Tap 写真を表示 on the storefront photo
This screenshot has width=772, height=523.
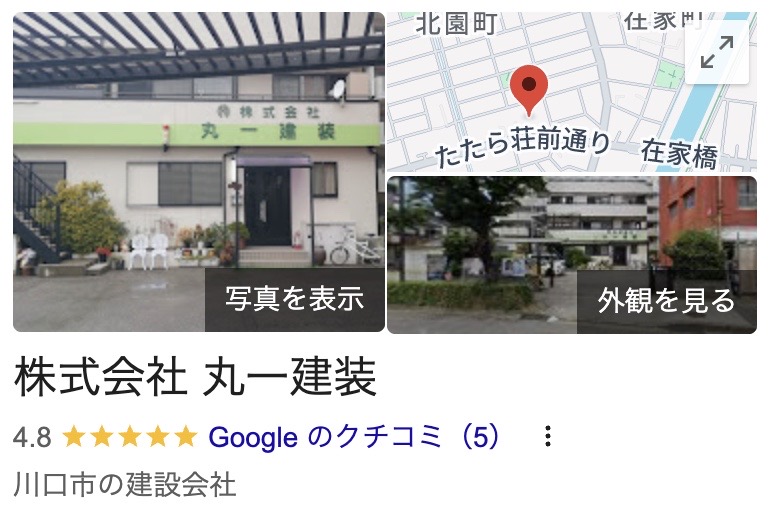click(294, 299)
